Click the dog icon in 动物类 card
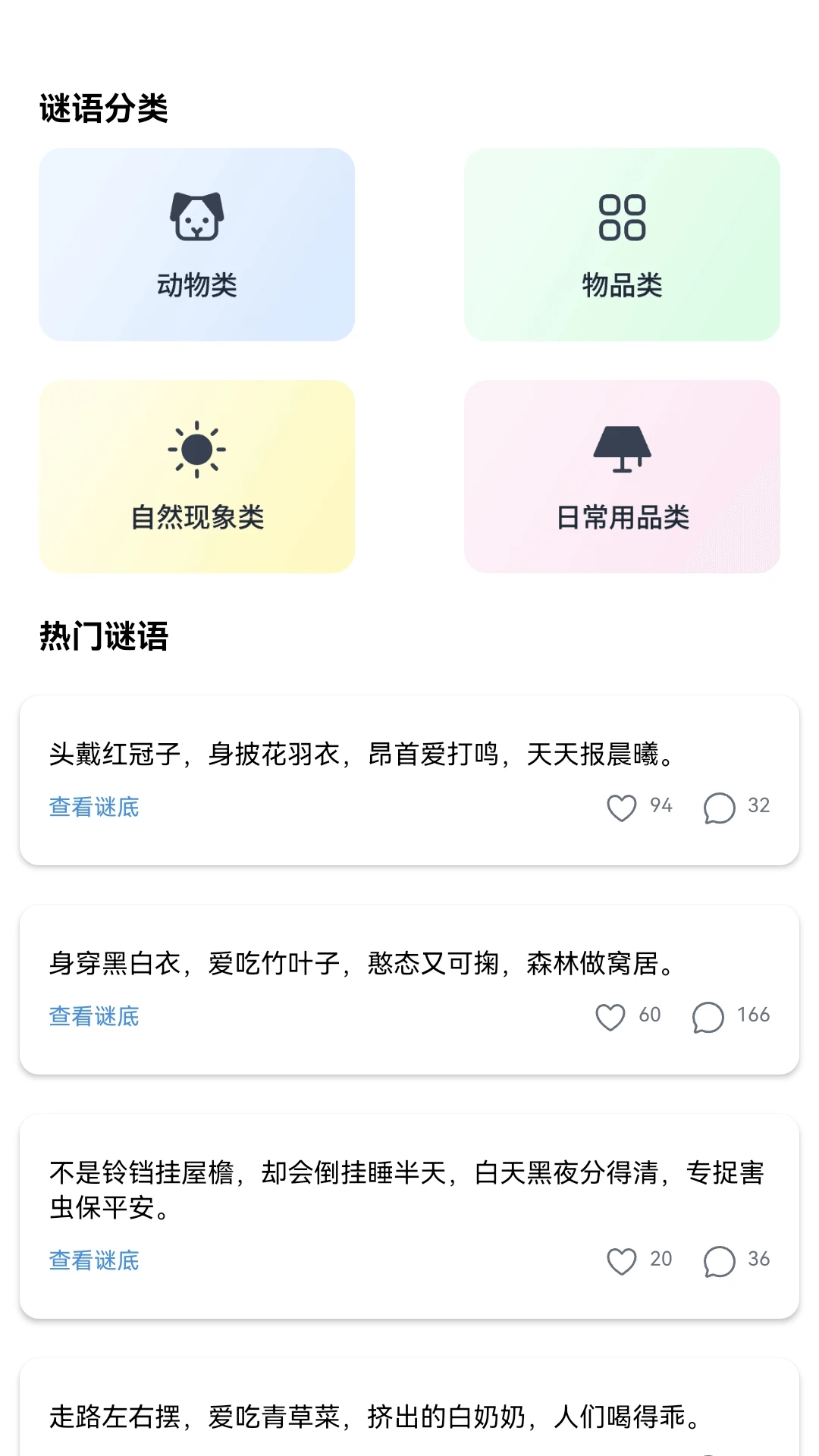 (196, 218)
